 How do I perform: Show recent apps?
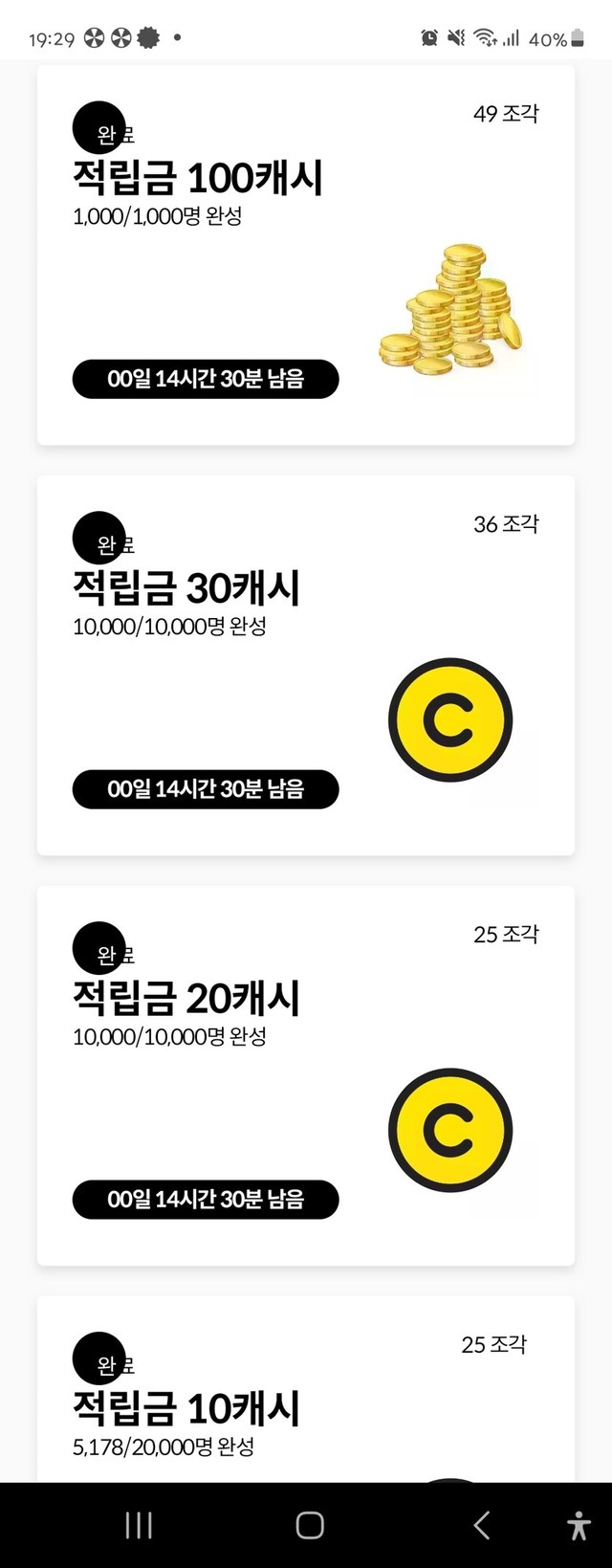[139, 1525]
